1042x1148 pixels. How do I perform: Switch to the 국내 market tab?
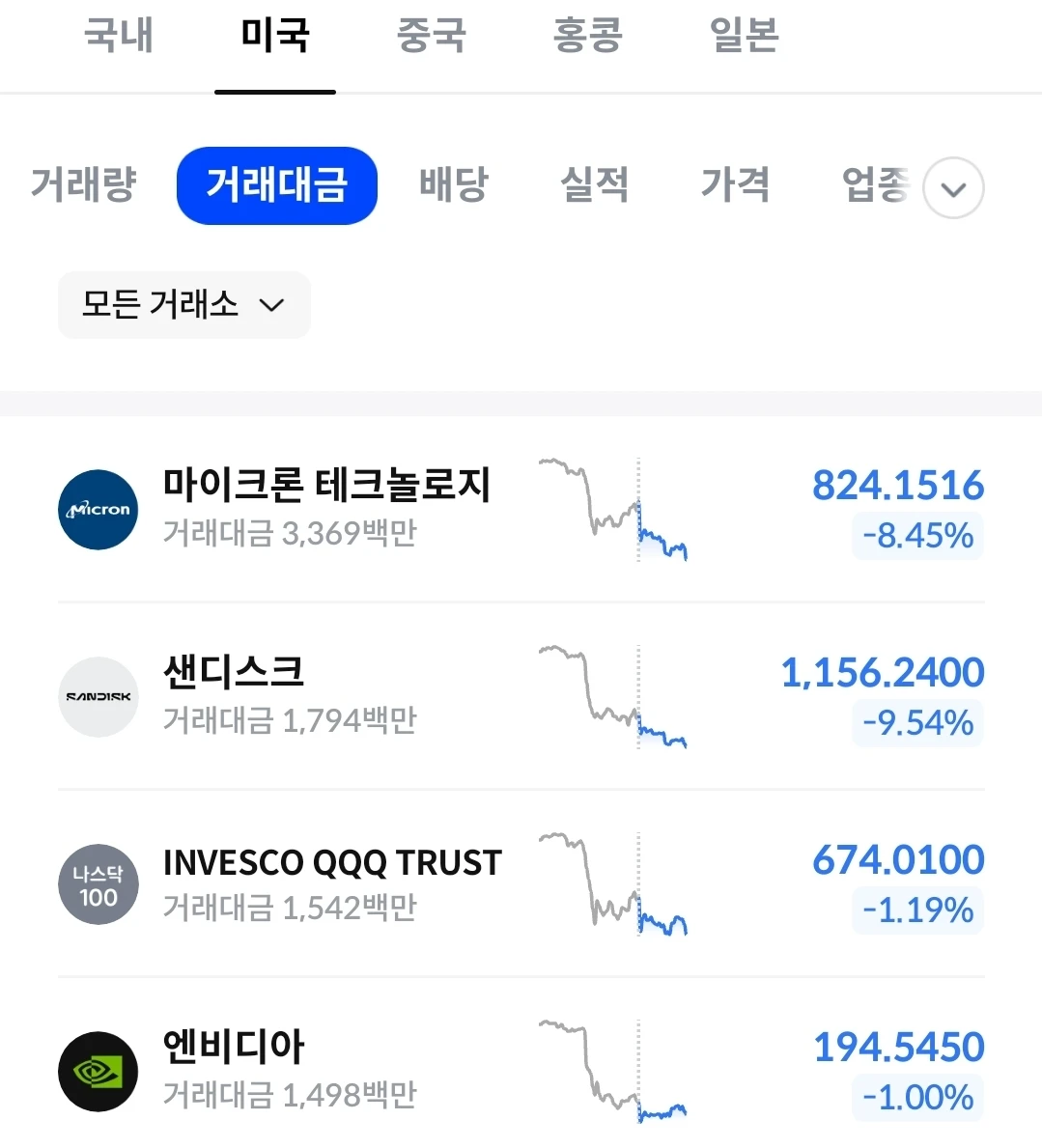click(x=118, y=35)
